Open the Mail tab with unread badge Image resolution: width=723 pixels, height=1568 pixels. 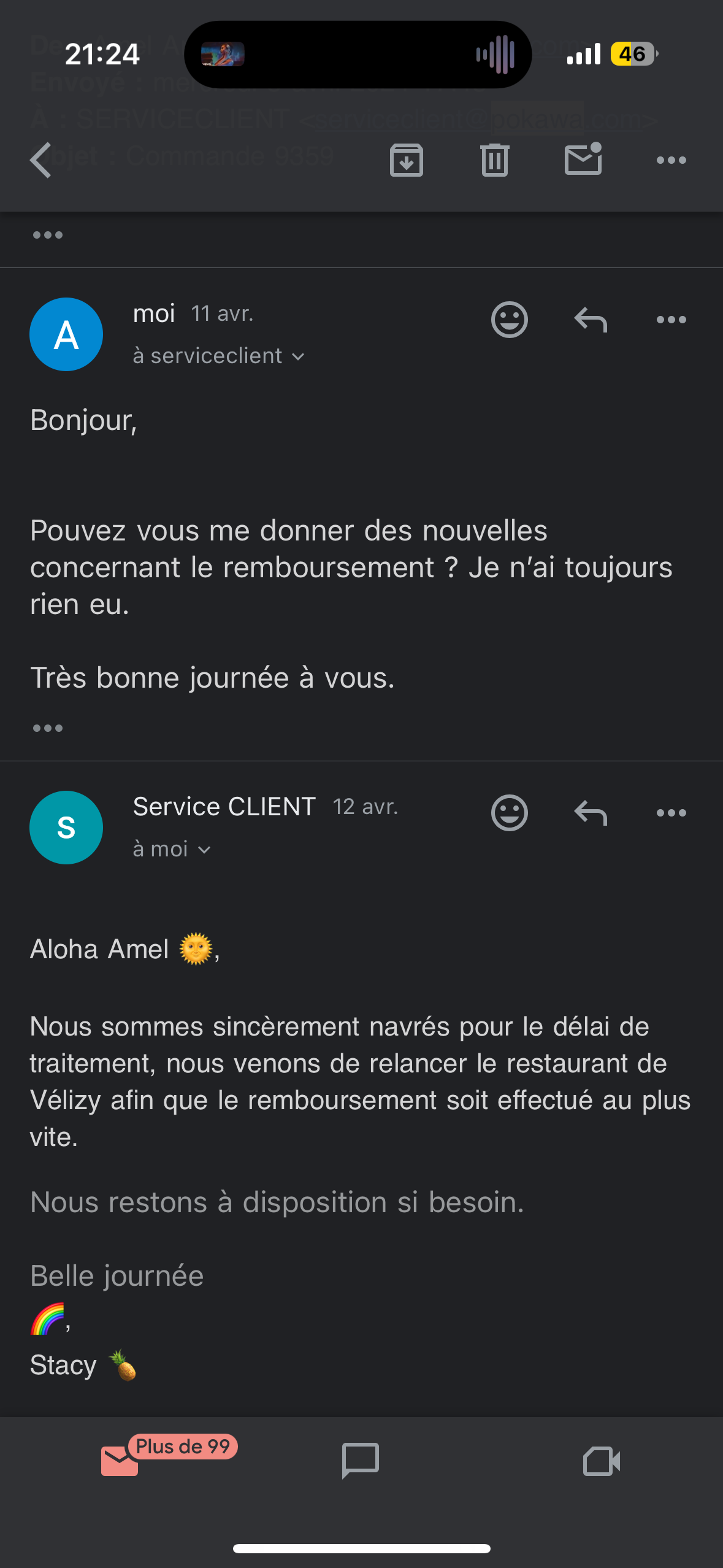(120, 1461)
